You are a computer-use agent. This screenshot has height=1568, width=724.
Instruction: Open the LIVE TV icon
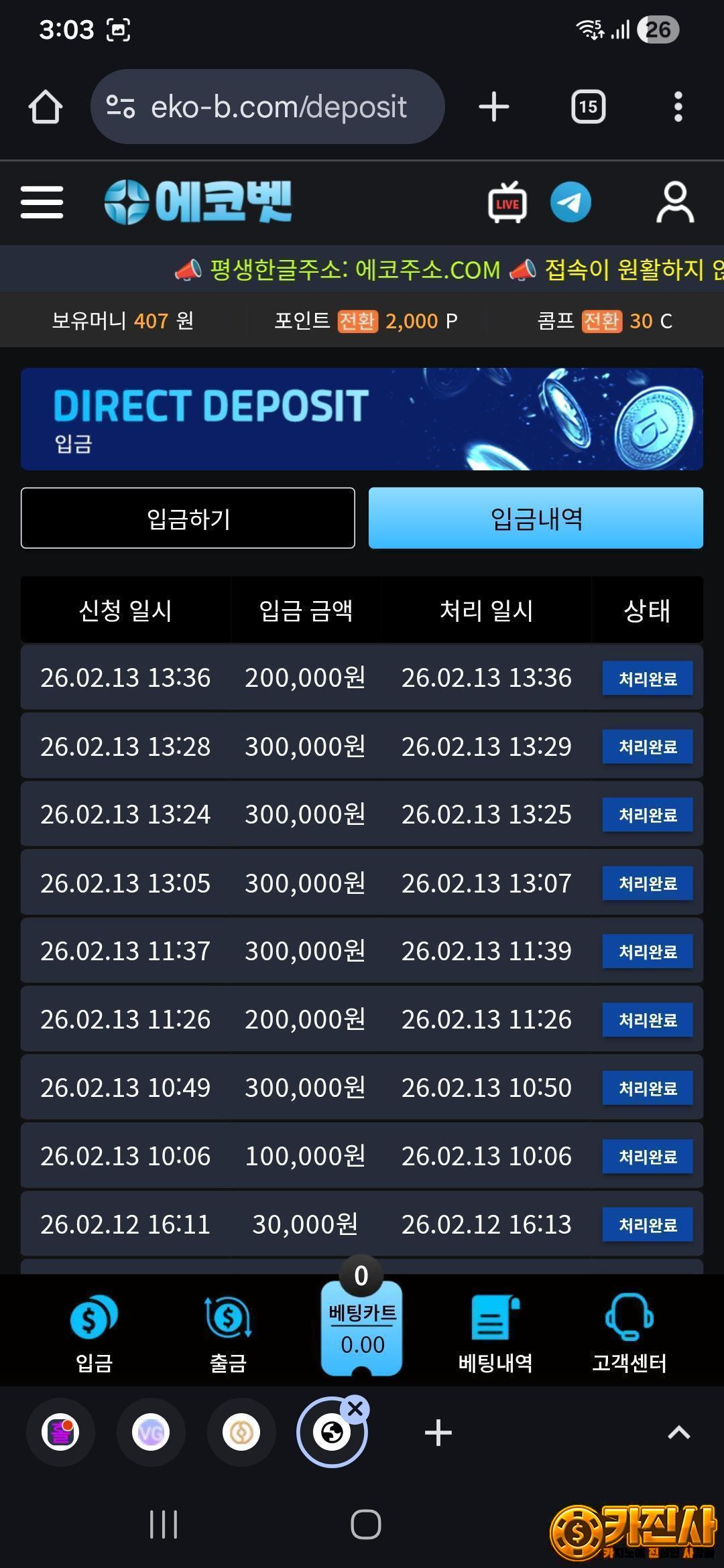507,202
